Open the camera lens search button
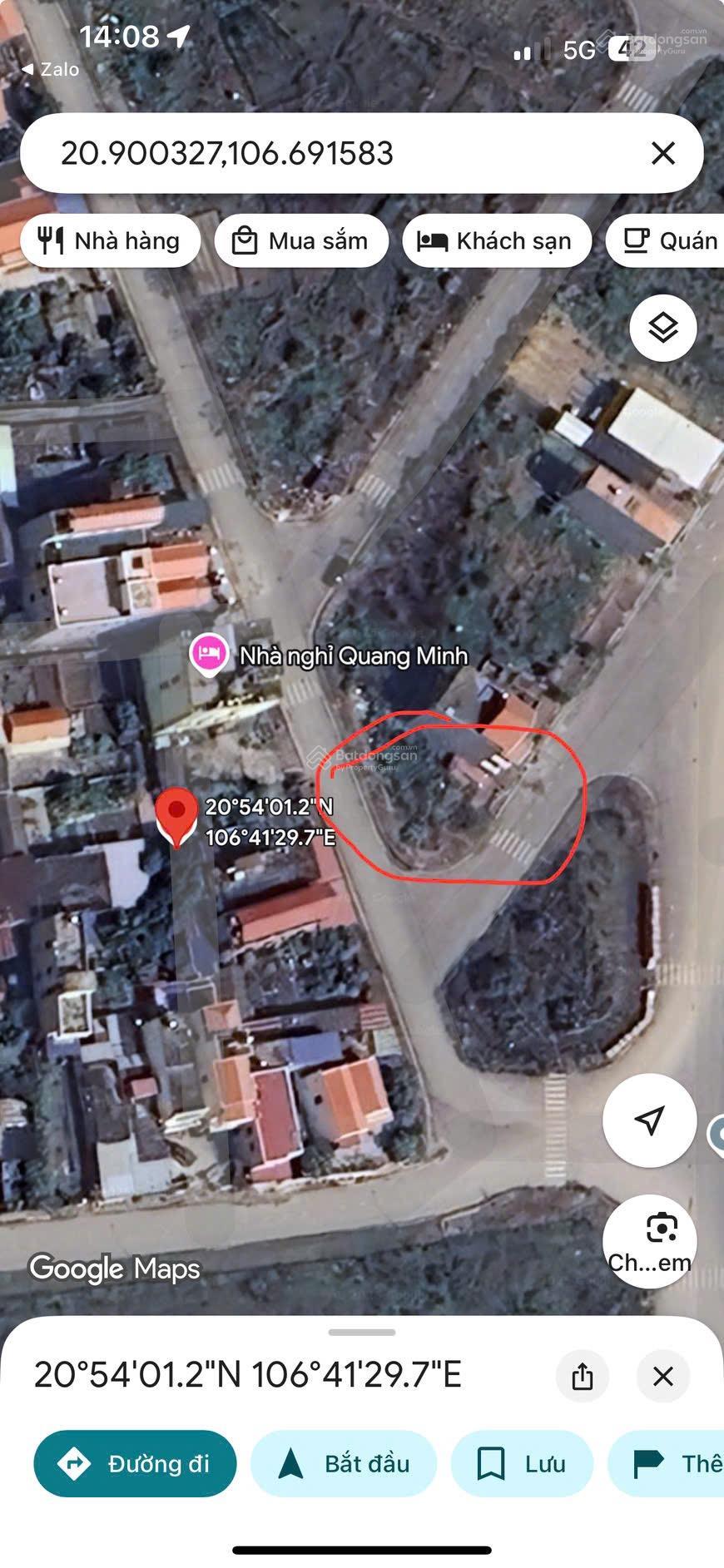 [x=649, y=1241]
